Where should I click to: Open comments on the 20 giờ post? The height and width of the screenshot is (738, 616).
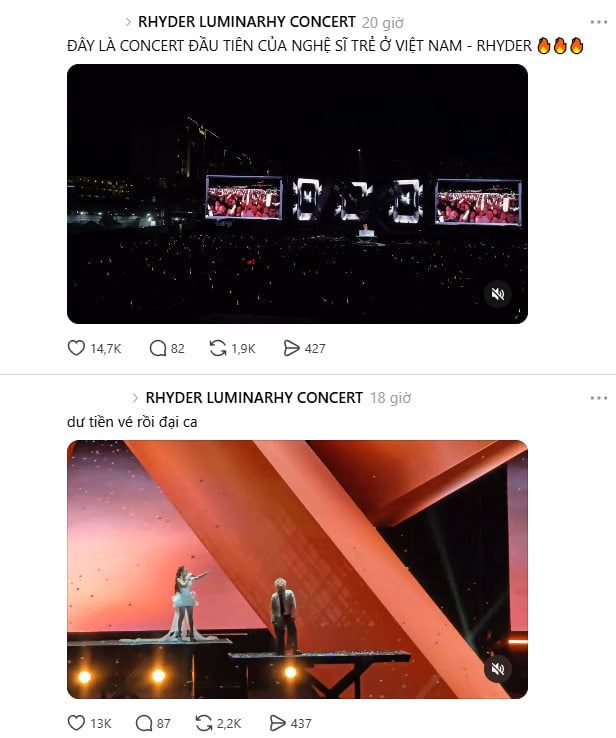(x=158, y=348)
